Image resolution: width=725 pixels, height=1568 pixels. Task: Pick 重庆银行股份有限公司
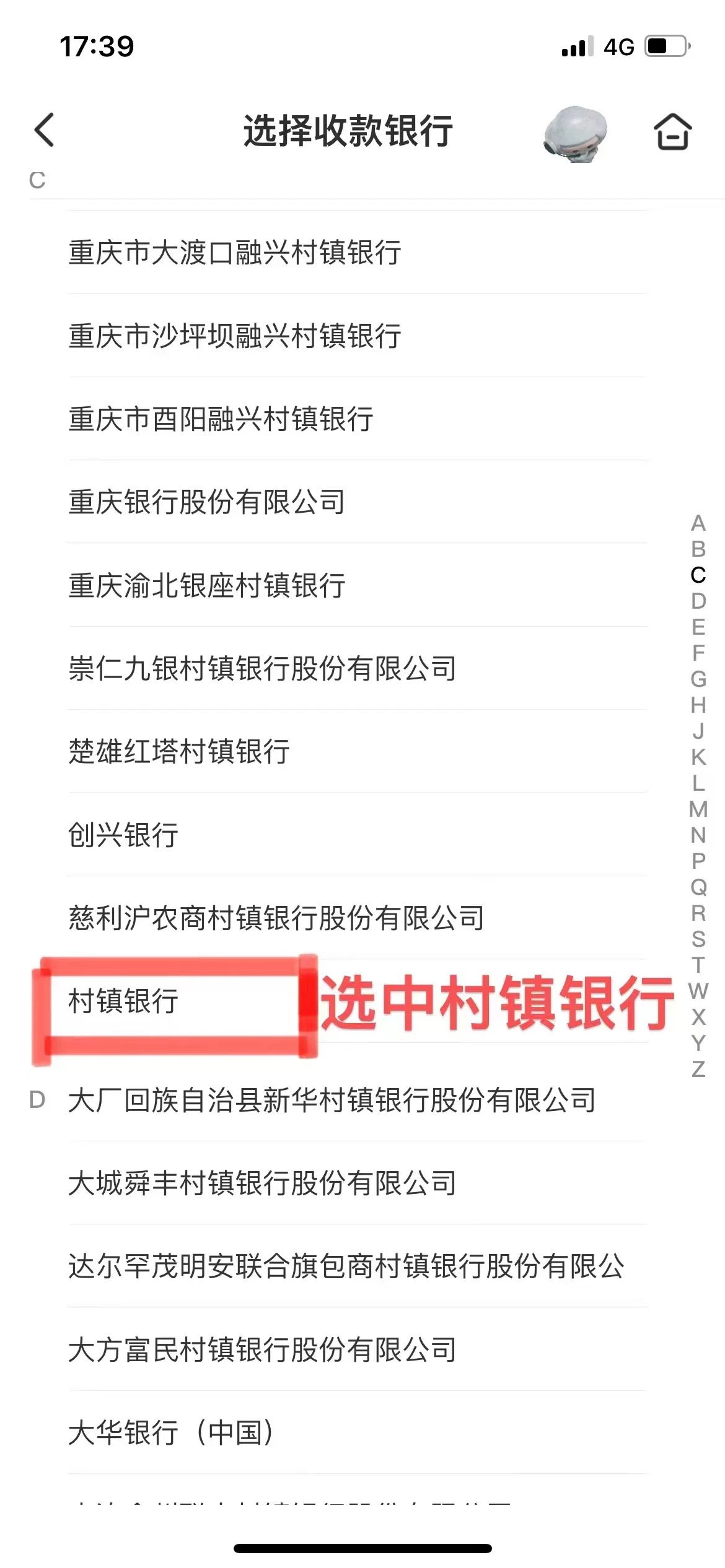[206, 502]
